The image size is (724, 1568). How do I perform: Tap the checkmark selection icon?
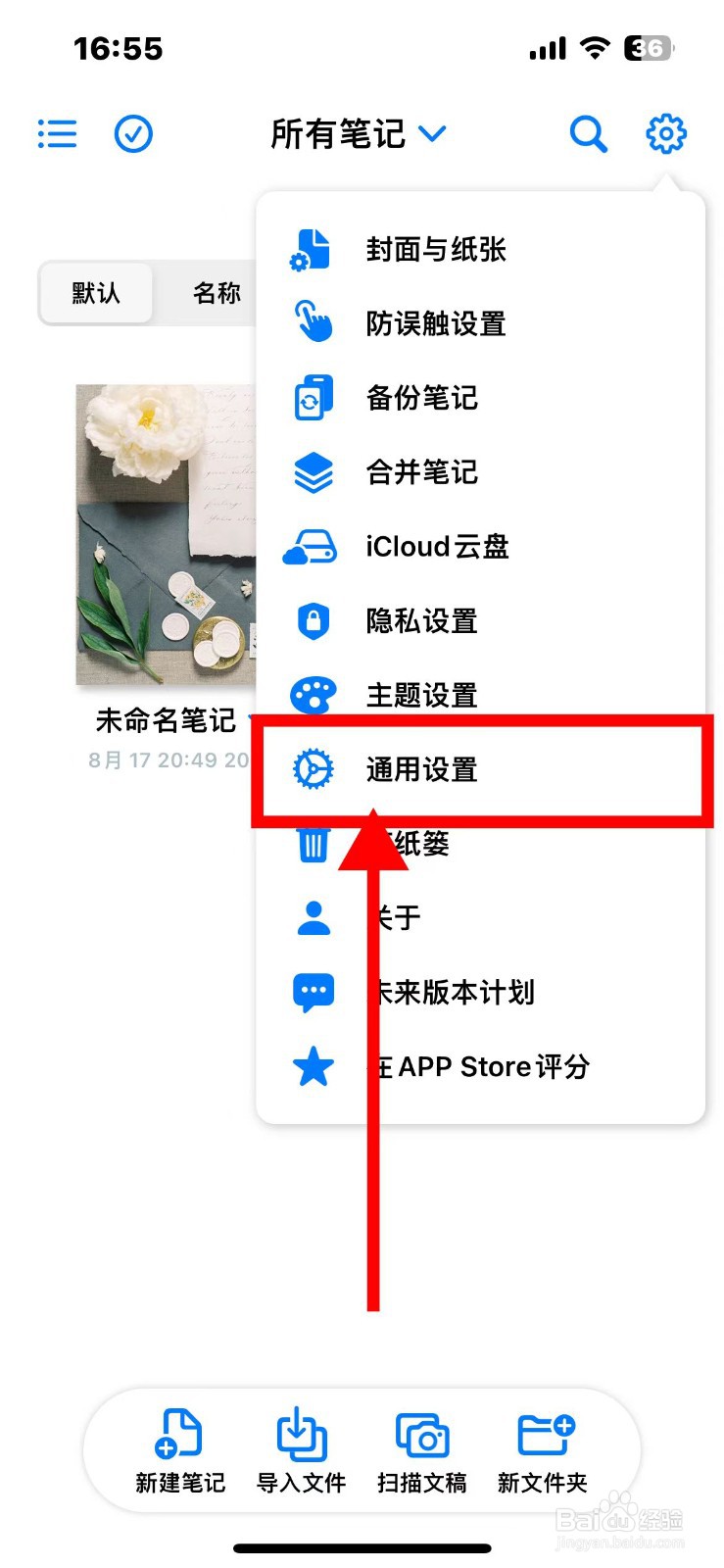[x=134, y=134]
